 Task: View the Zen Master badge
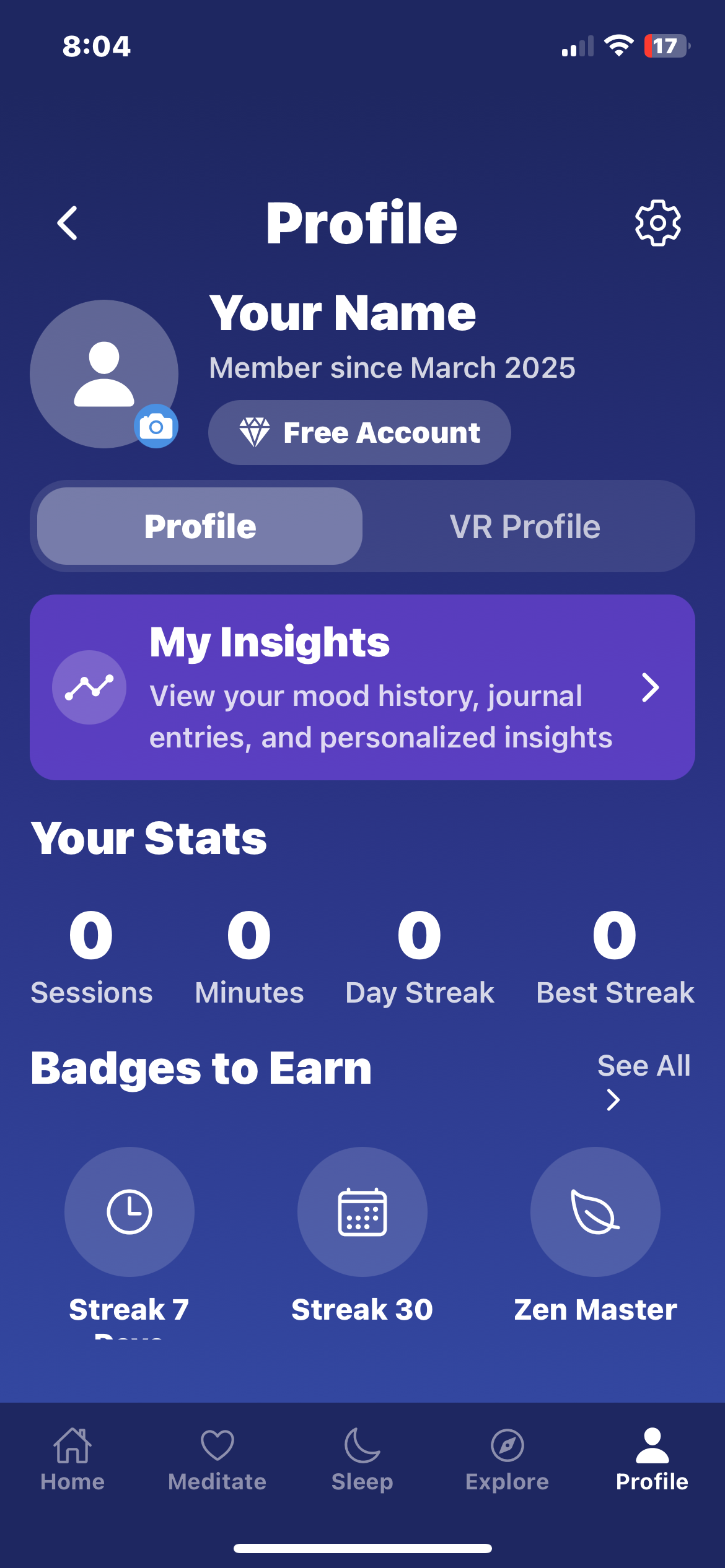[x=595, y=1213]
